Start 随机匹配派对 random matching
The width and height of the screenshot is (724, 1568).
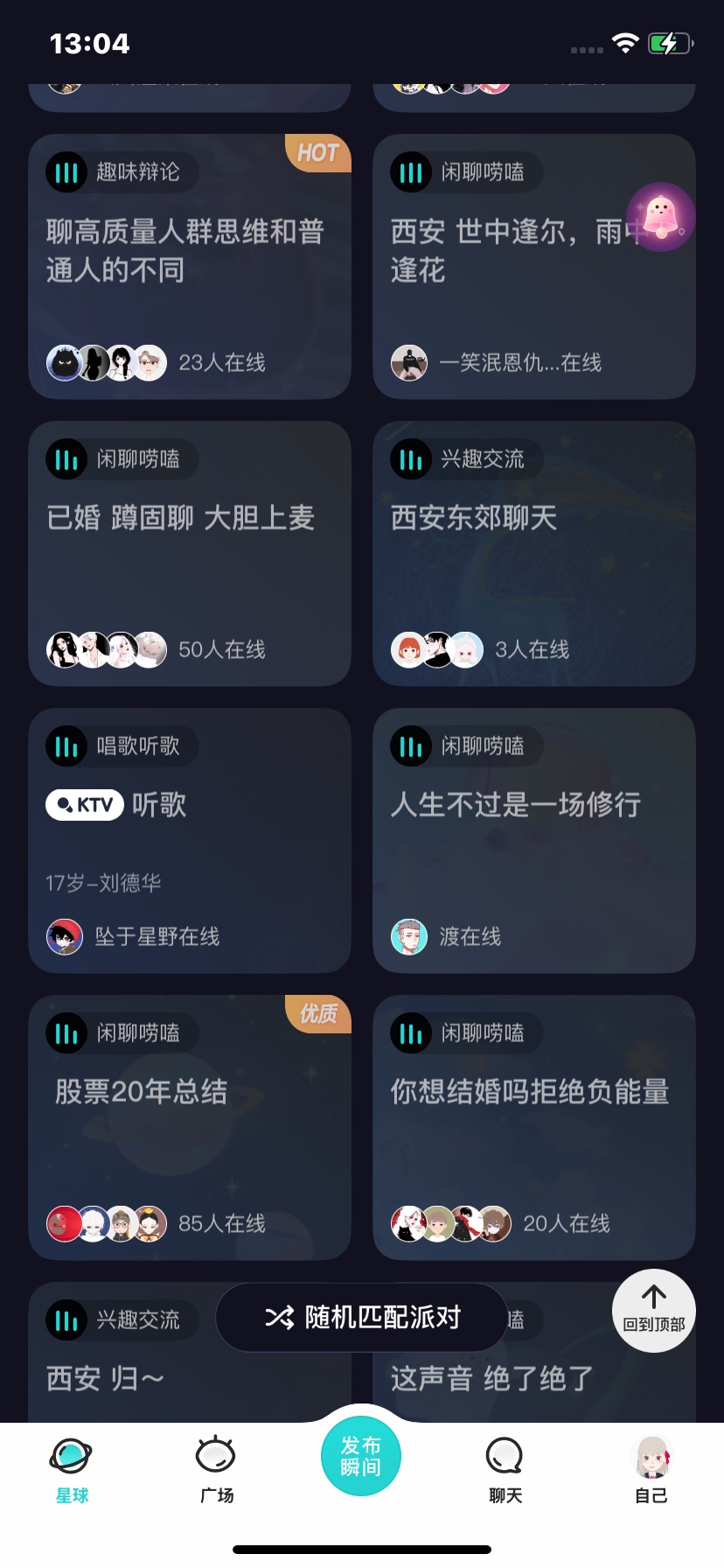click(362, 1317)
